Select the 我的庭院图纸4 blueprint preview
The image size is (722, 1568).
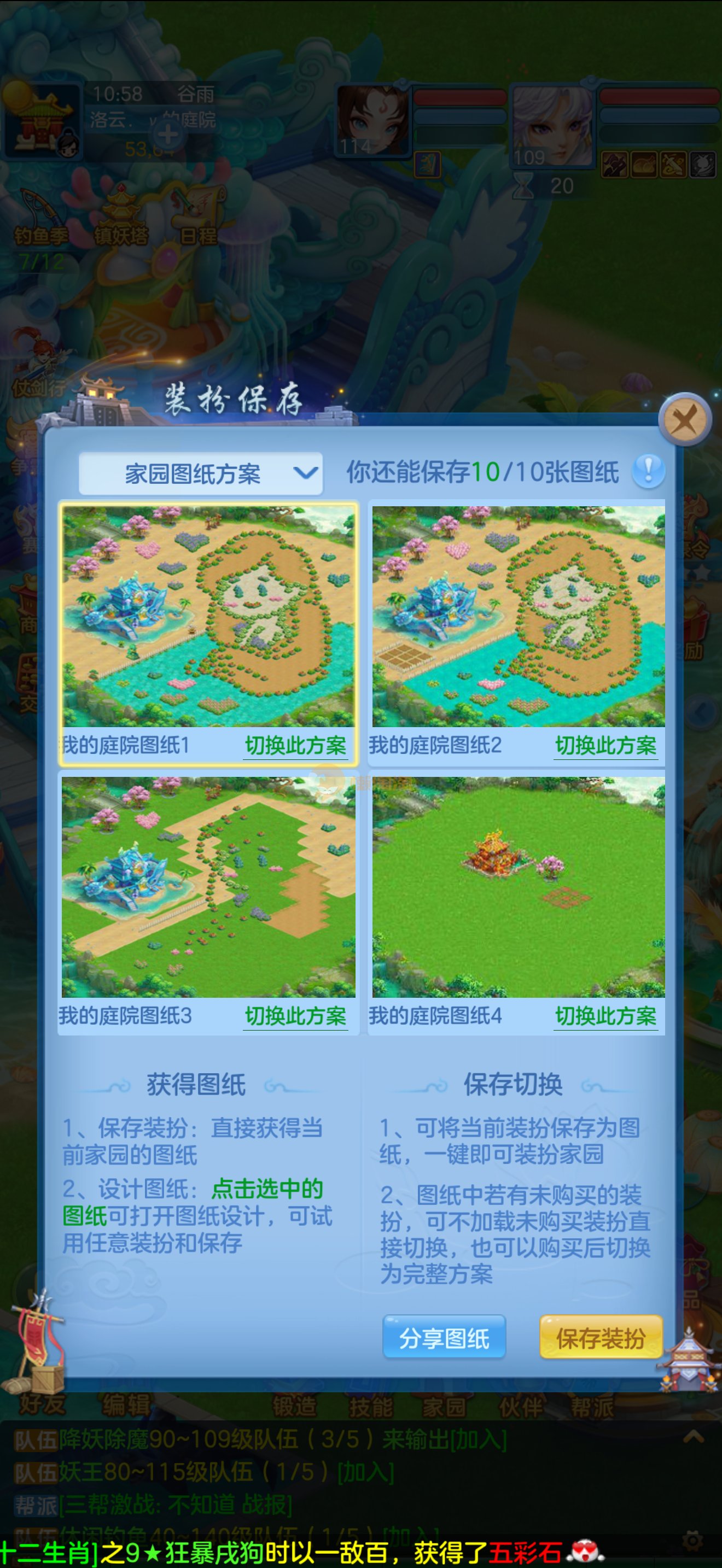(x=518, y=886)
